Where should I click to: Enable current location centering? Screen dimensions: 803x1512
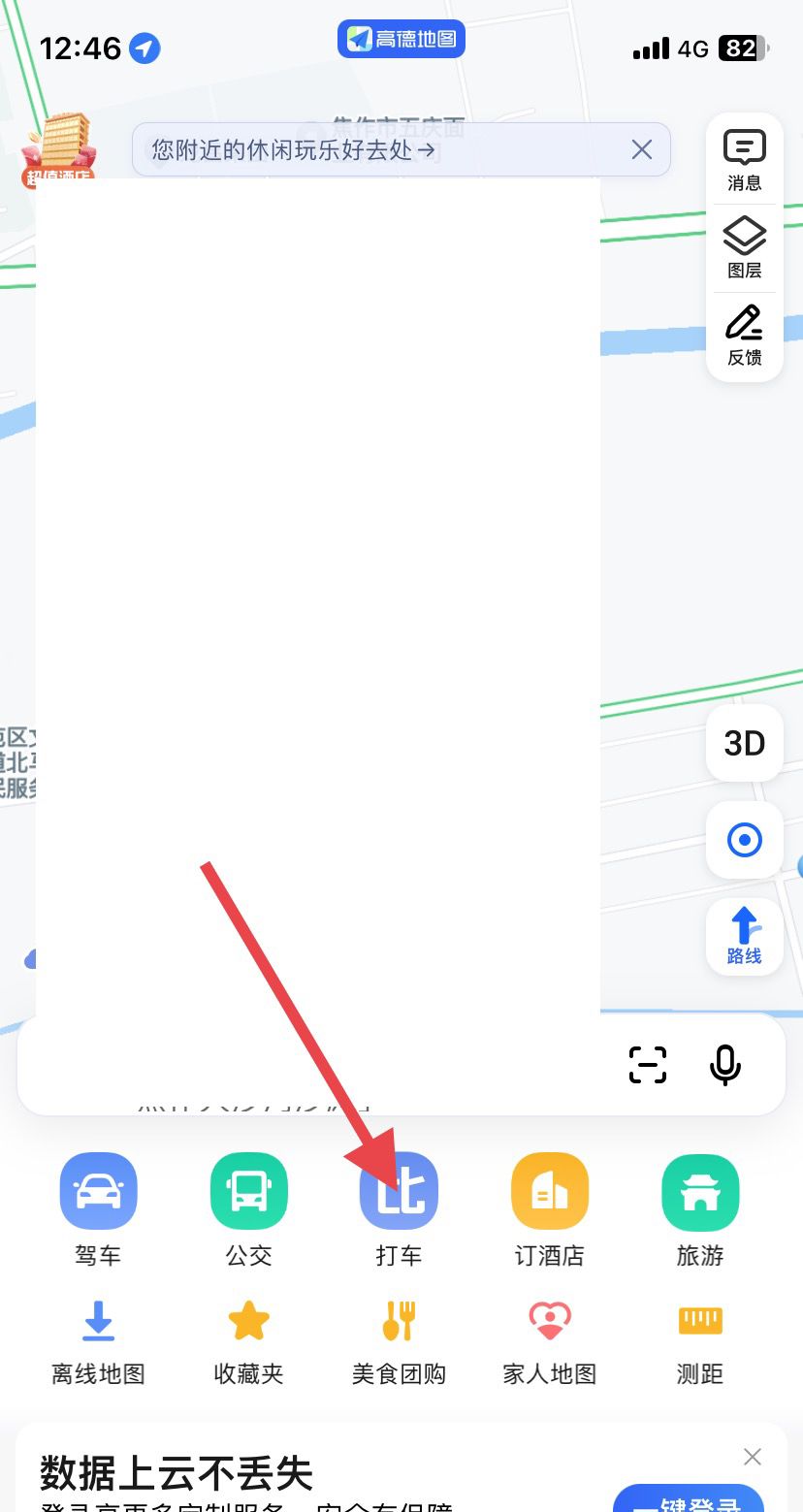pyautogui.click(x=744, y=840)
